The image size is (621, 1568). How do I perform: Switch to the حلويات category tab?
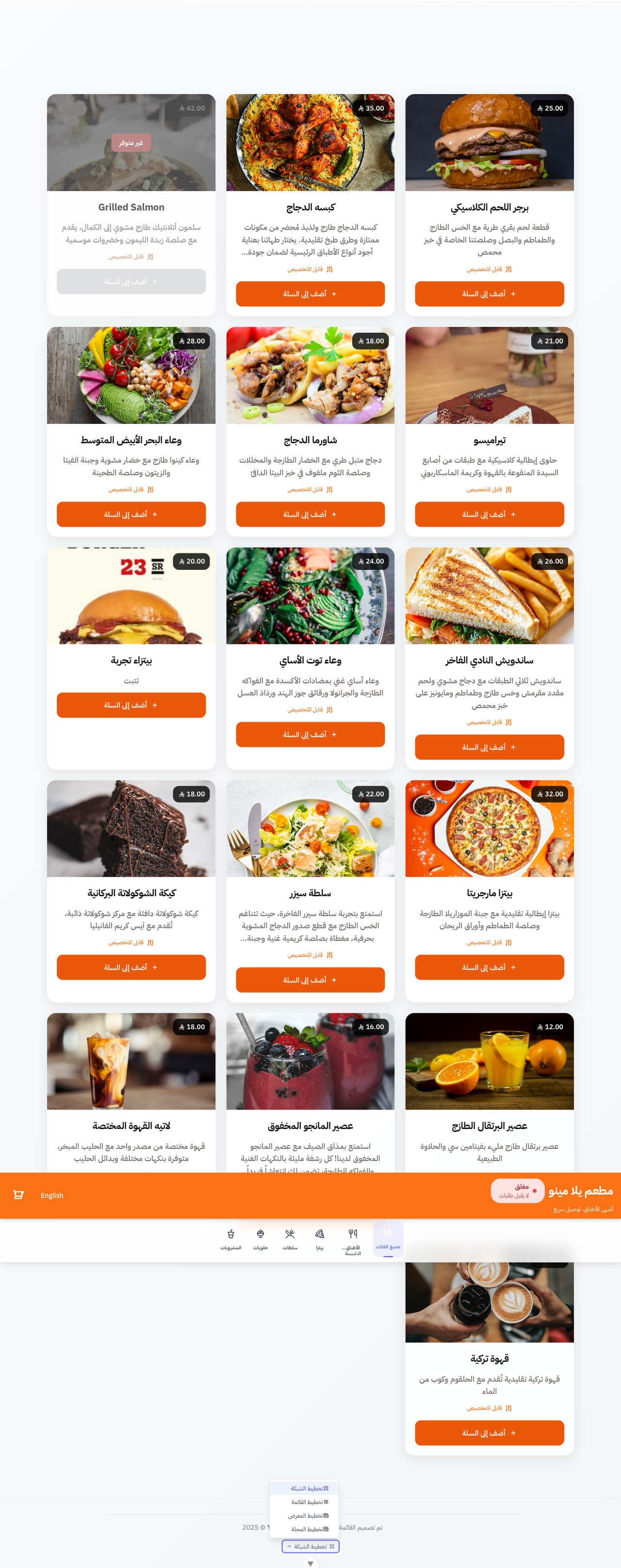(x=261, y=1239)
